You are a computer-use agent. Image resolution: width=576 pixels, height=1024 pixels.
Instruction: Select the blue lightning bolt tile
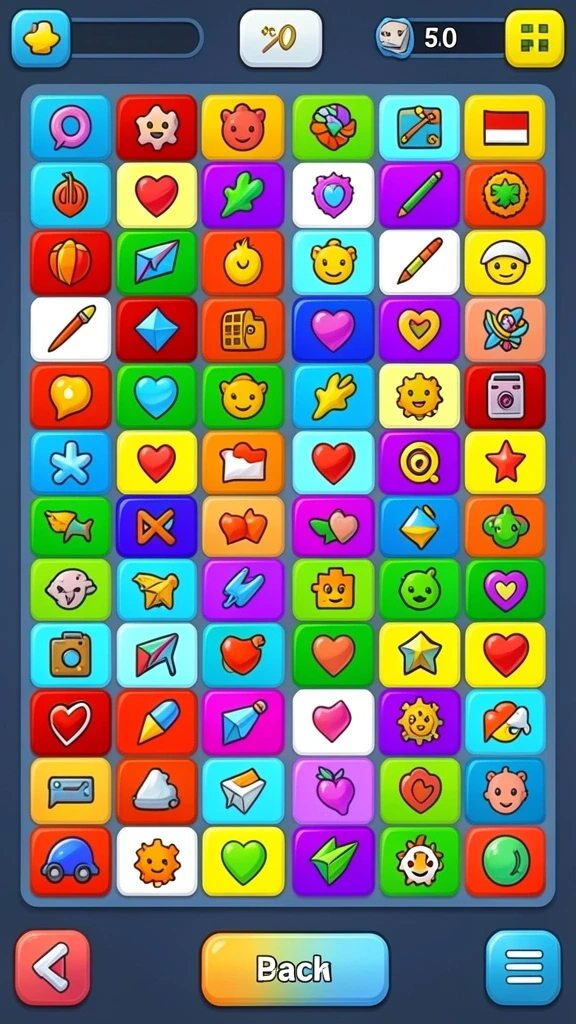pos(243,590)
